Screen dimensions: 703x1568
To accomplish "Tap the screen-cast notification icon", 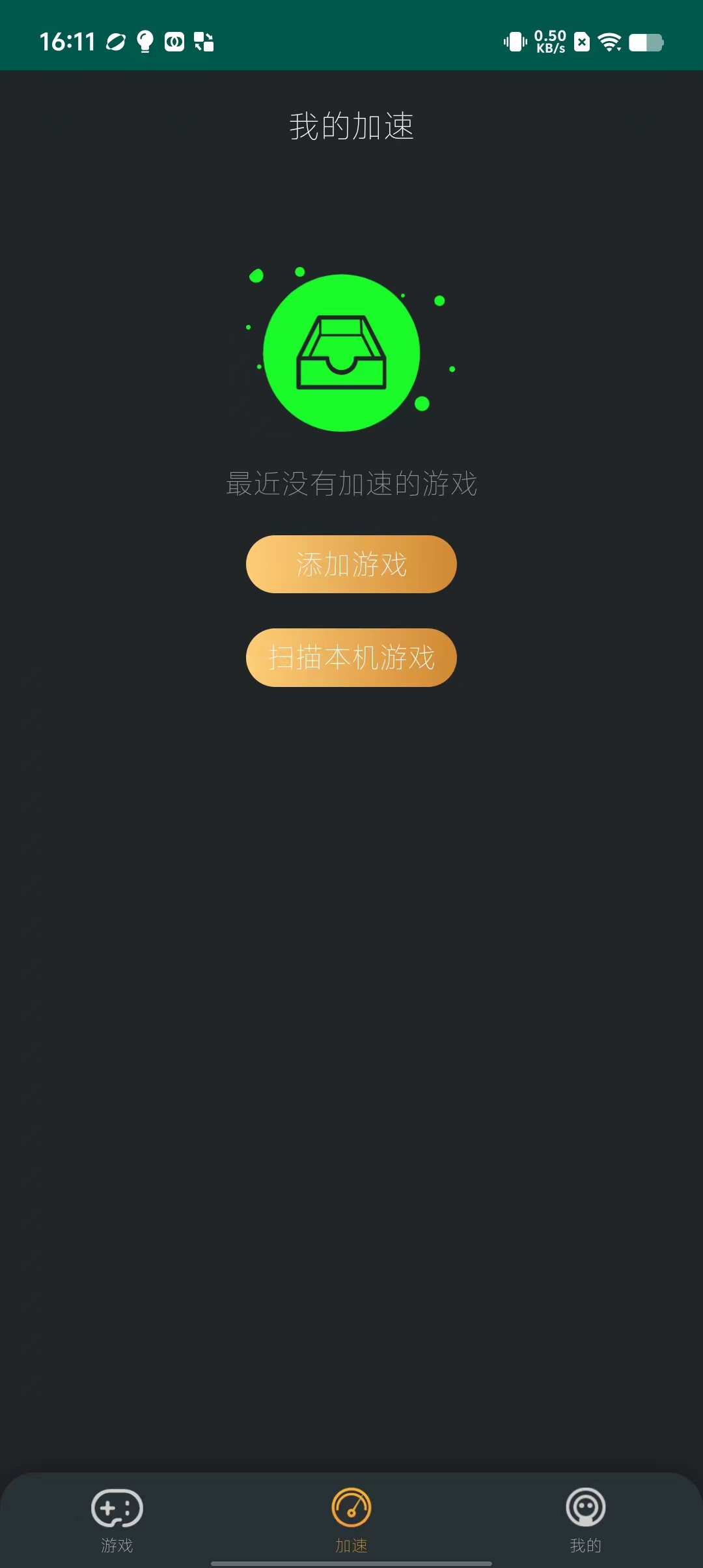I will tap(202, 42).
